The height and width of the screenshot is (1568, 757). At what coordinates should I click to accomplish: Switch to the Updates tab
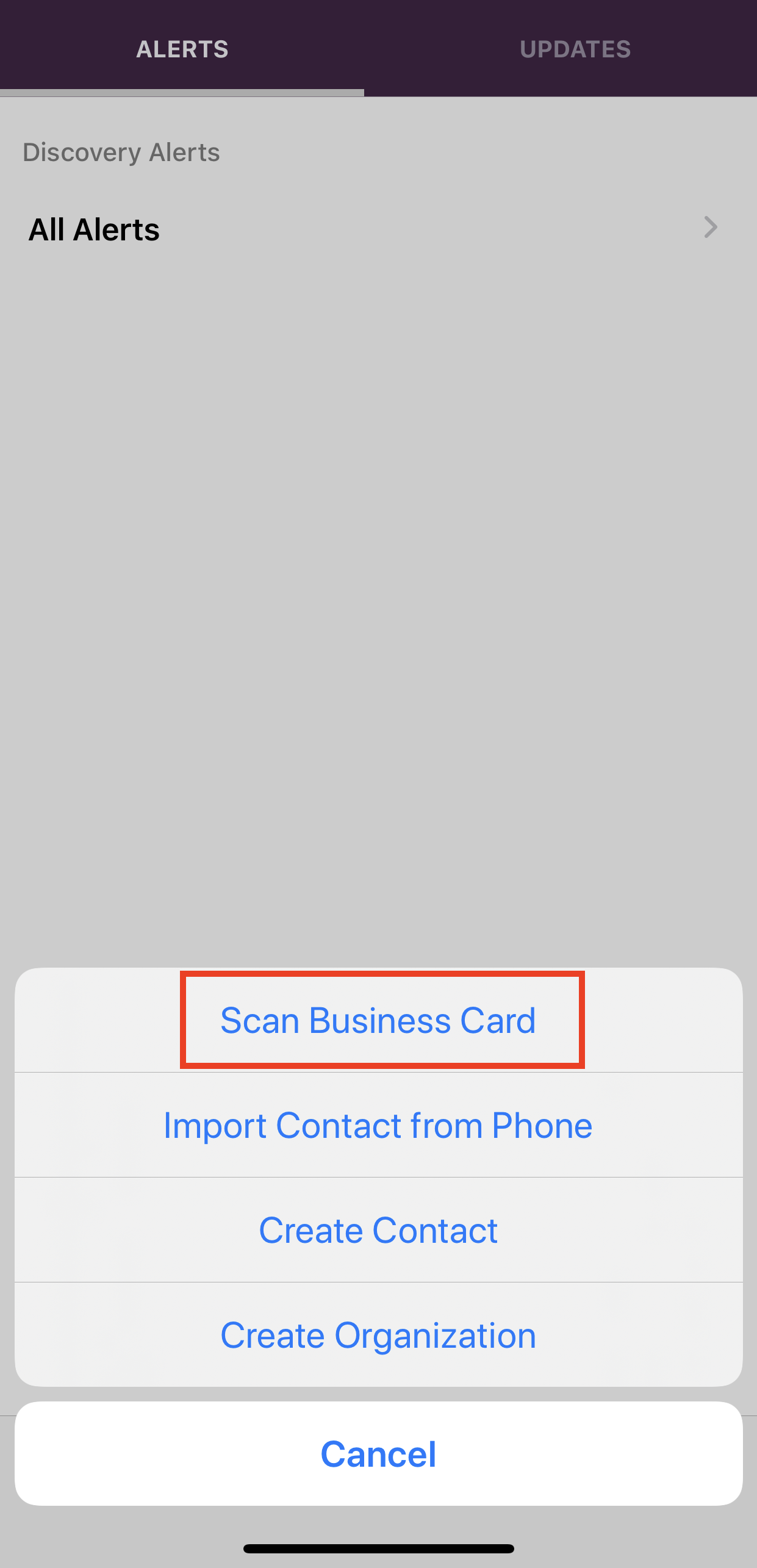[575, 49]
